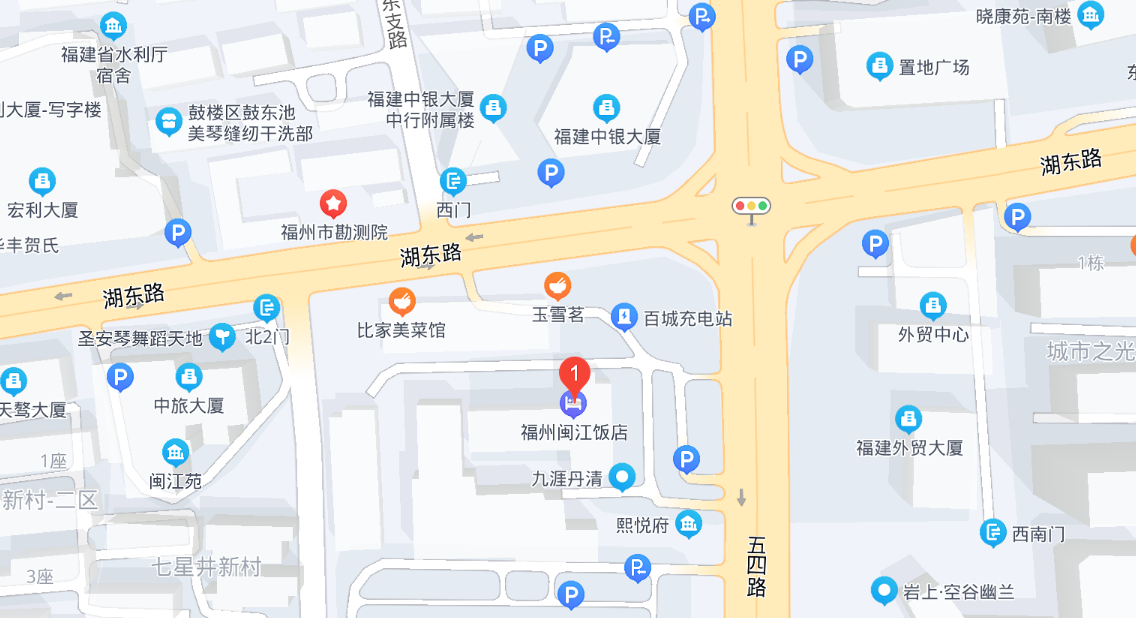Open the 比家美菜馆 restaurant marker
Screen dimensions: 1136x618
402,300
